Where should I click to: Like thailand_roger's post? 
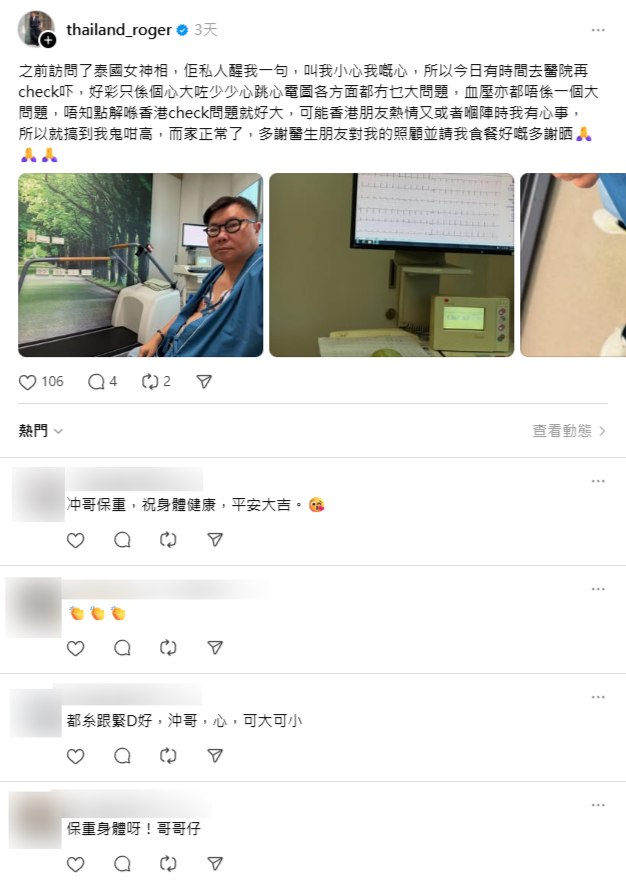pyautogui.click(x=28, y=381)
